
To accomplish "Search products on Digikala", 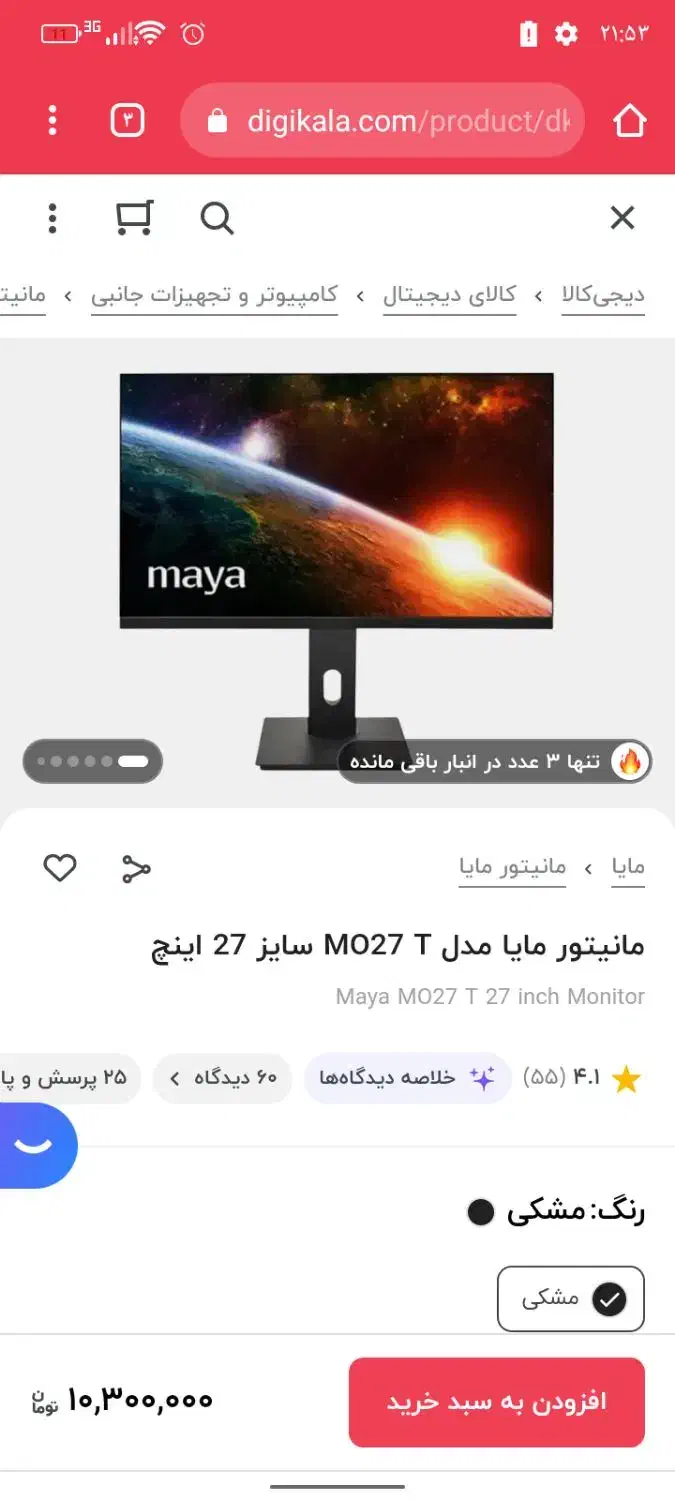I will point(216,217).
